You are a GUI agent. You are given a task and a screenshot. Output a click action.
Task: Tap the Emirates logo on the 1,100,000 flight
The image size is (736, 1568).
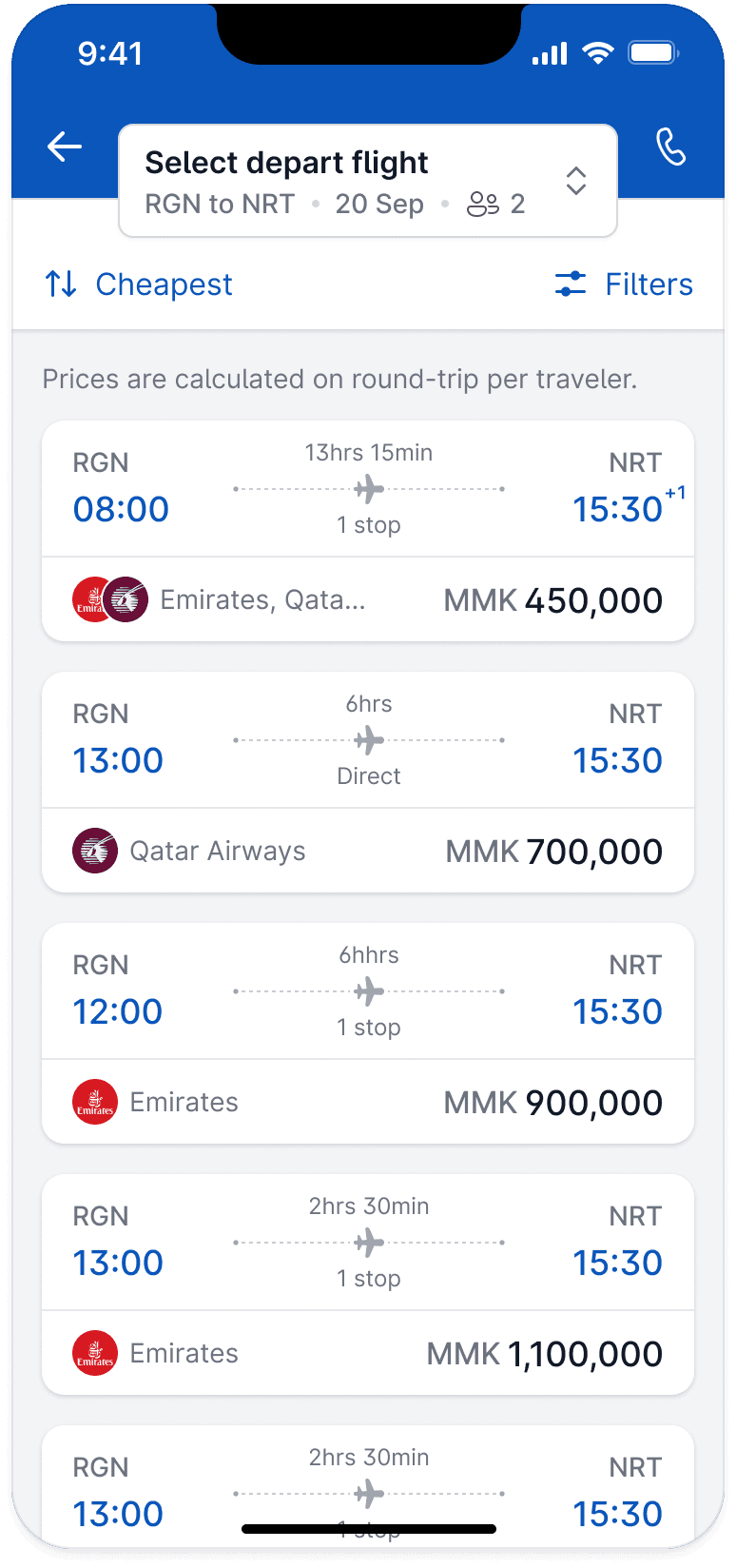(94, 1353)
